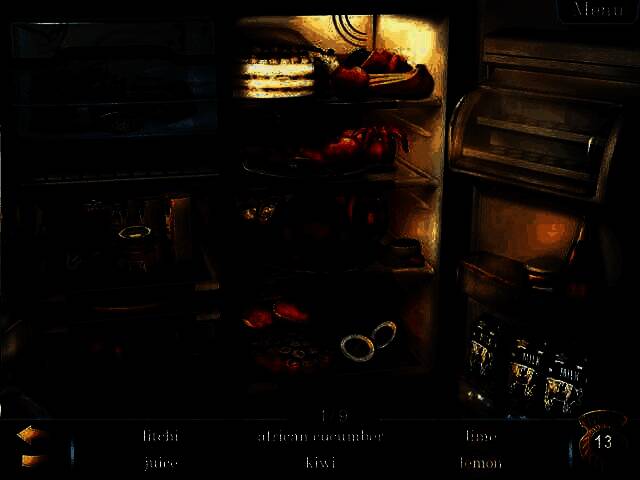The width and height of the screenshot is (640, 480).
Task: Use the hint pot showing 13
Action: 602,440
